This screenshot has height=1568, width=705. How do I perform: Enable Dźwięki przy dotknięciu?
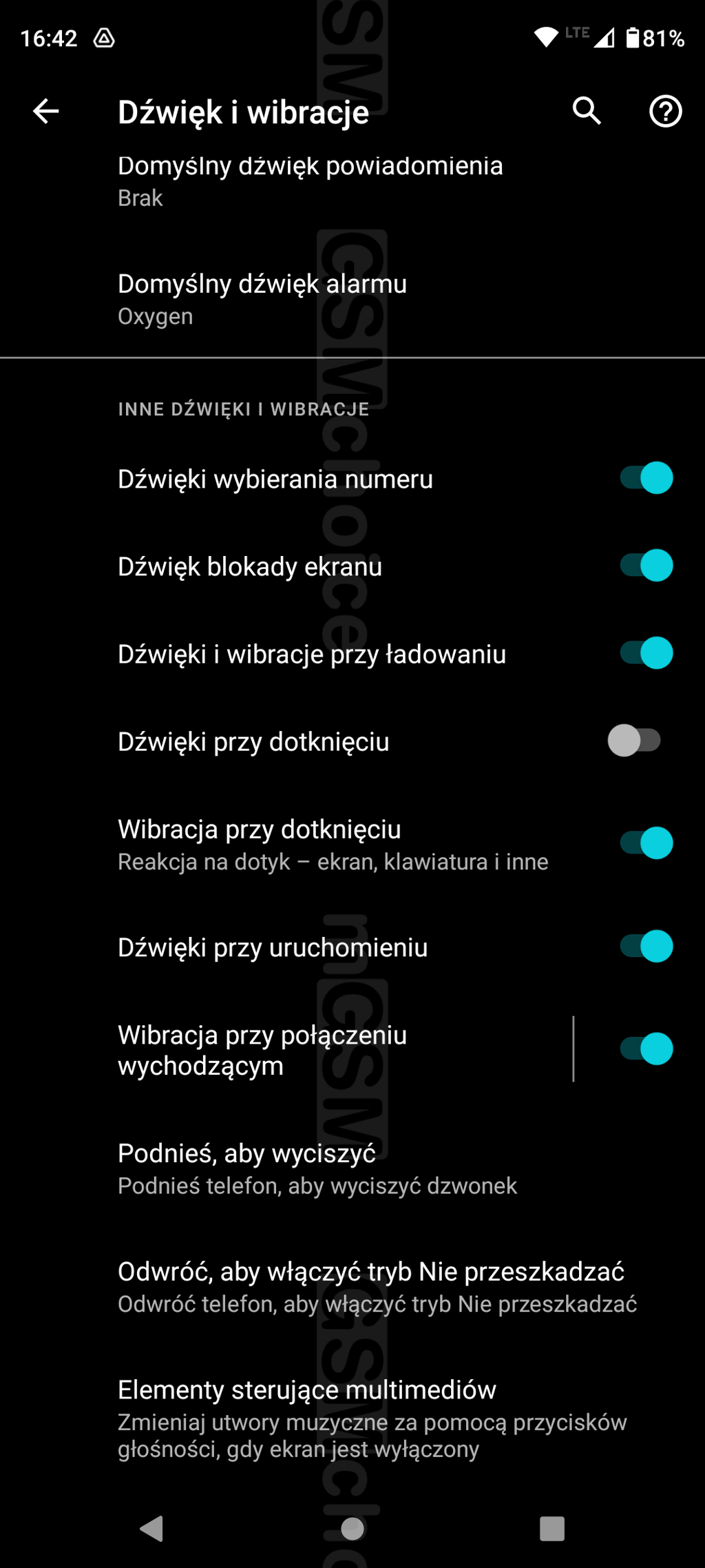[x=634, y=741]
